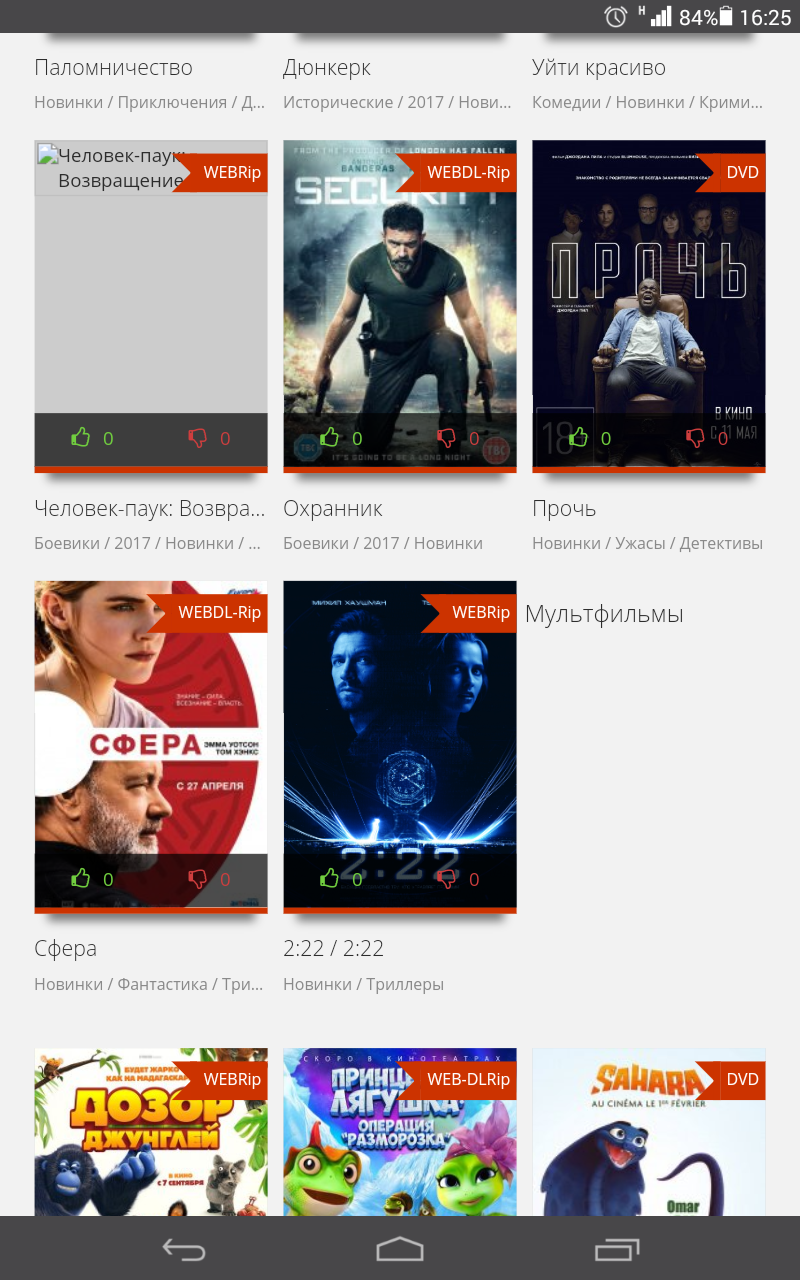Open the Паломничество title link
The width and height of the screenshot is (800, 1280).
tap(113, 68)
